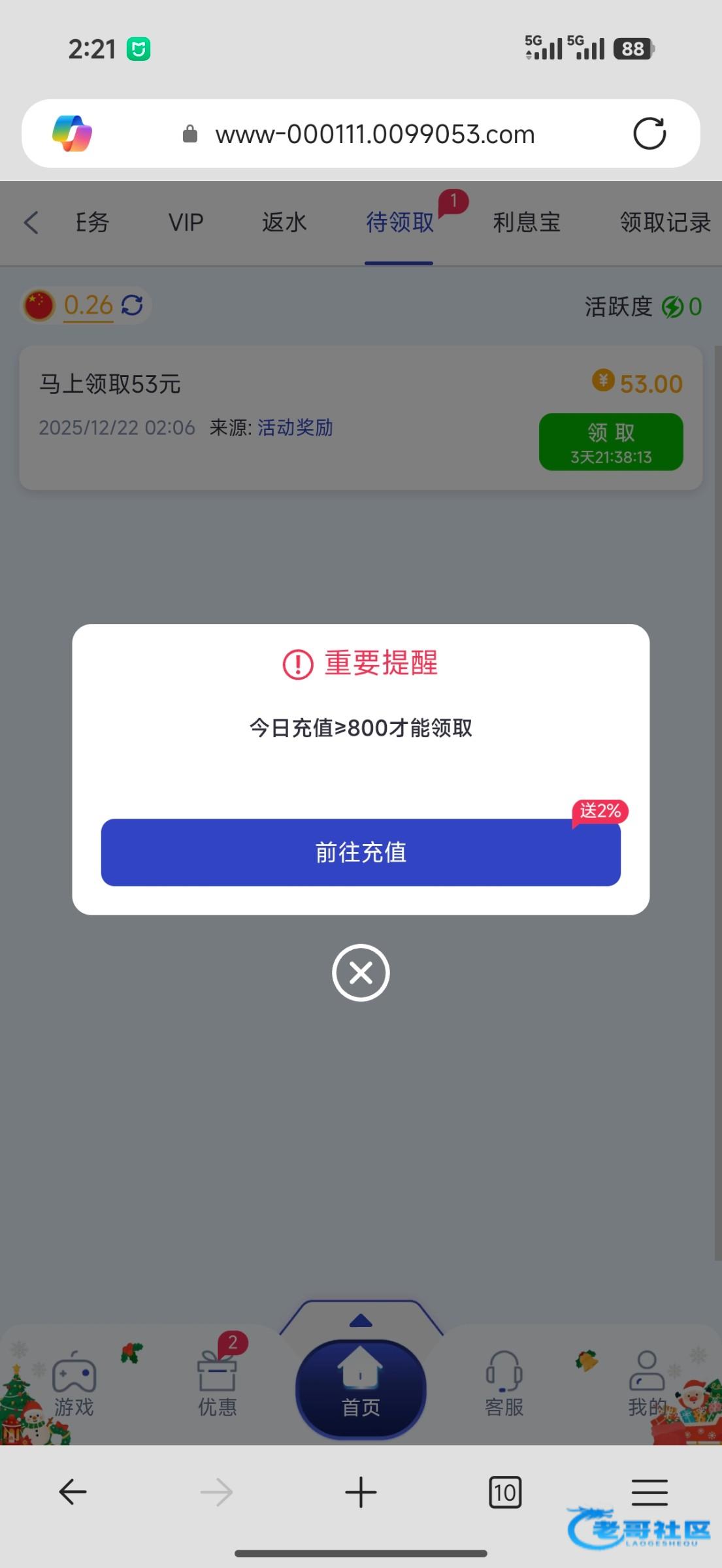This screenshot has height=1568, width=722.
Task: Open the 利息宝 tab
Action: 527,223
